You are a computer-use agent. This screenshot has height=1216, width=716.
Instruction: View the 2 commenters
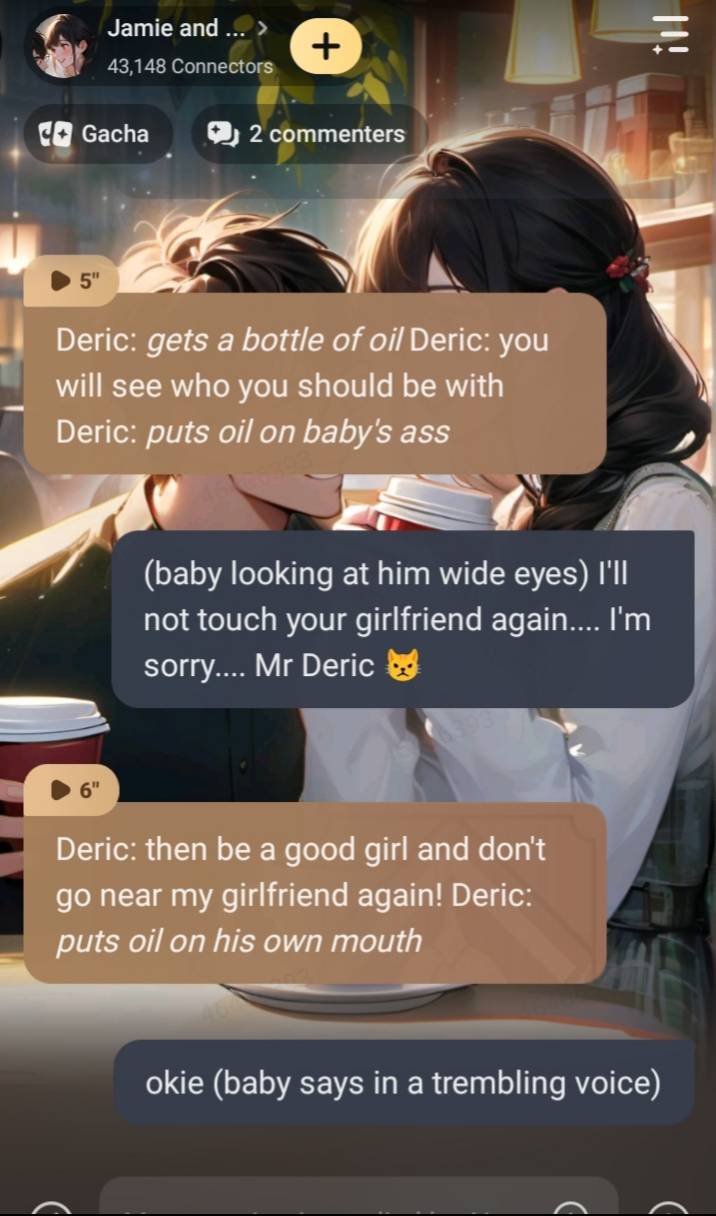coord(307,134)
